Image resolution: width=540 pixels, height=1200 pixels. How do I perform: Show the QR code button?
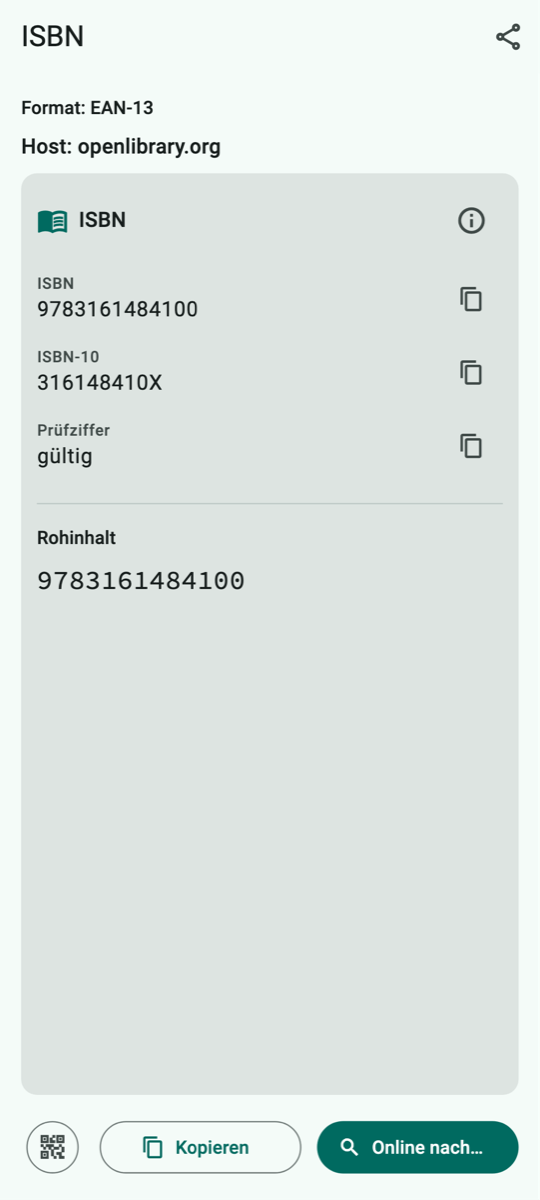52,1147
